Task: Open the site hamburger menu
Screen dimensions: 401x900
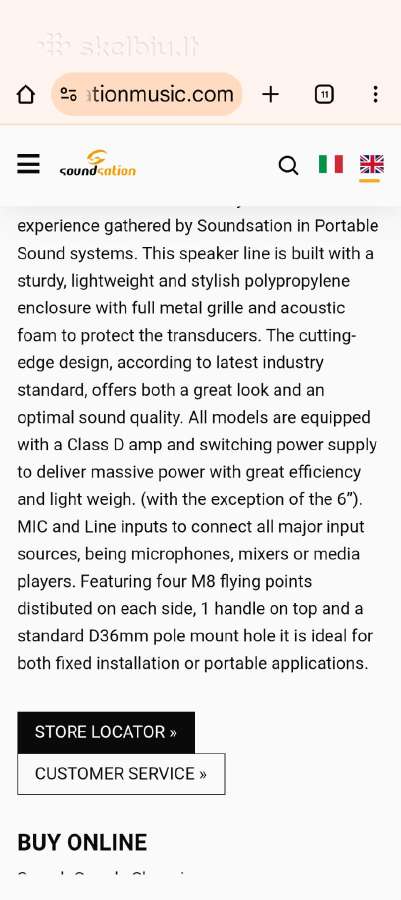Action: (x=28, y=164)
